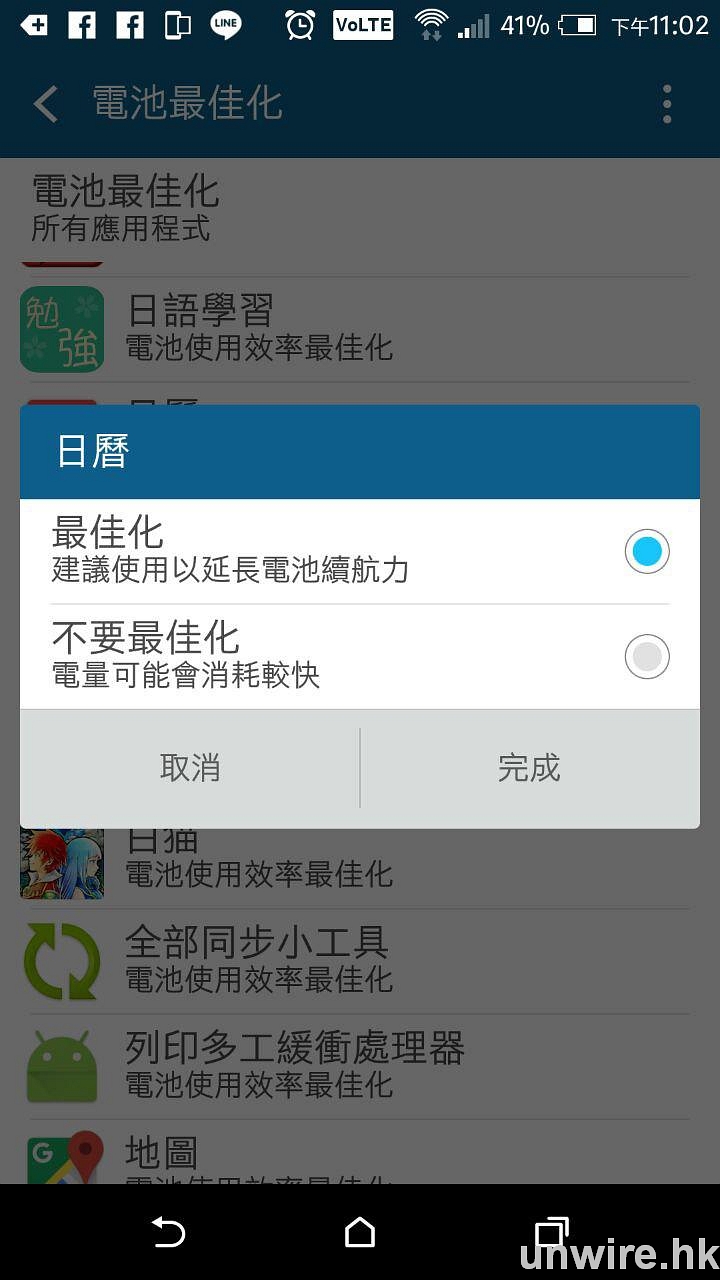Tap the system home button
The width and height of the screenshot is (720, 1280).
pyautogui.click(x=360, y=1232)
